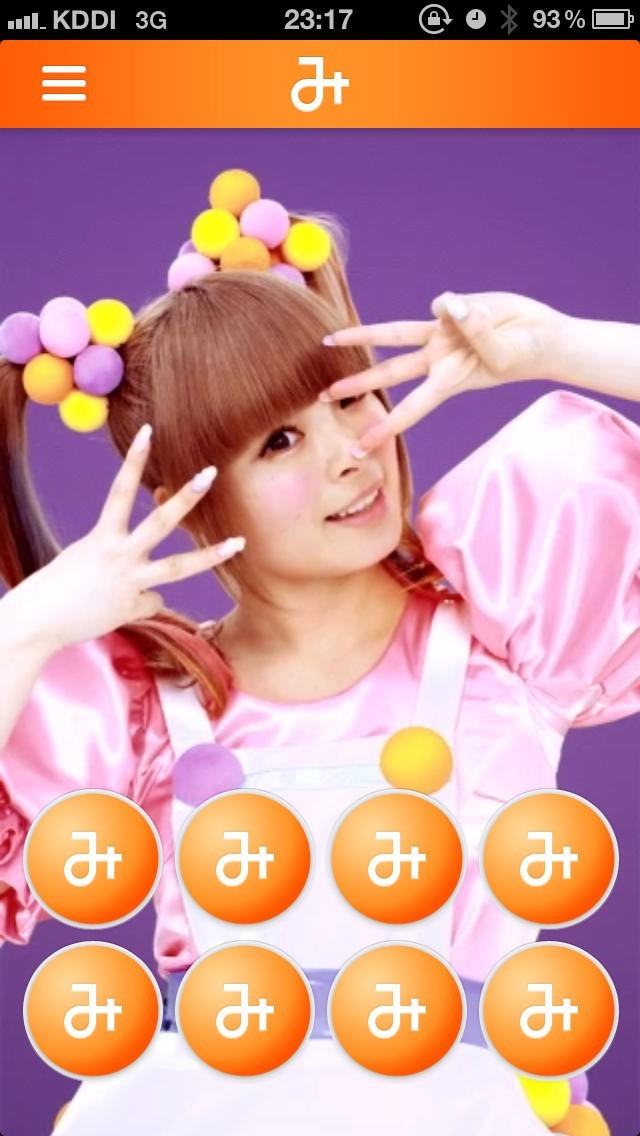Open the hamburger drawer menu

(x=64, y=84)
